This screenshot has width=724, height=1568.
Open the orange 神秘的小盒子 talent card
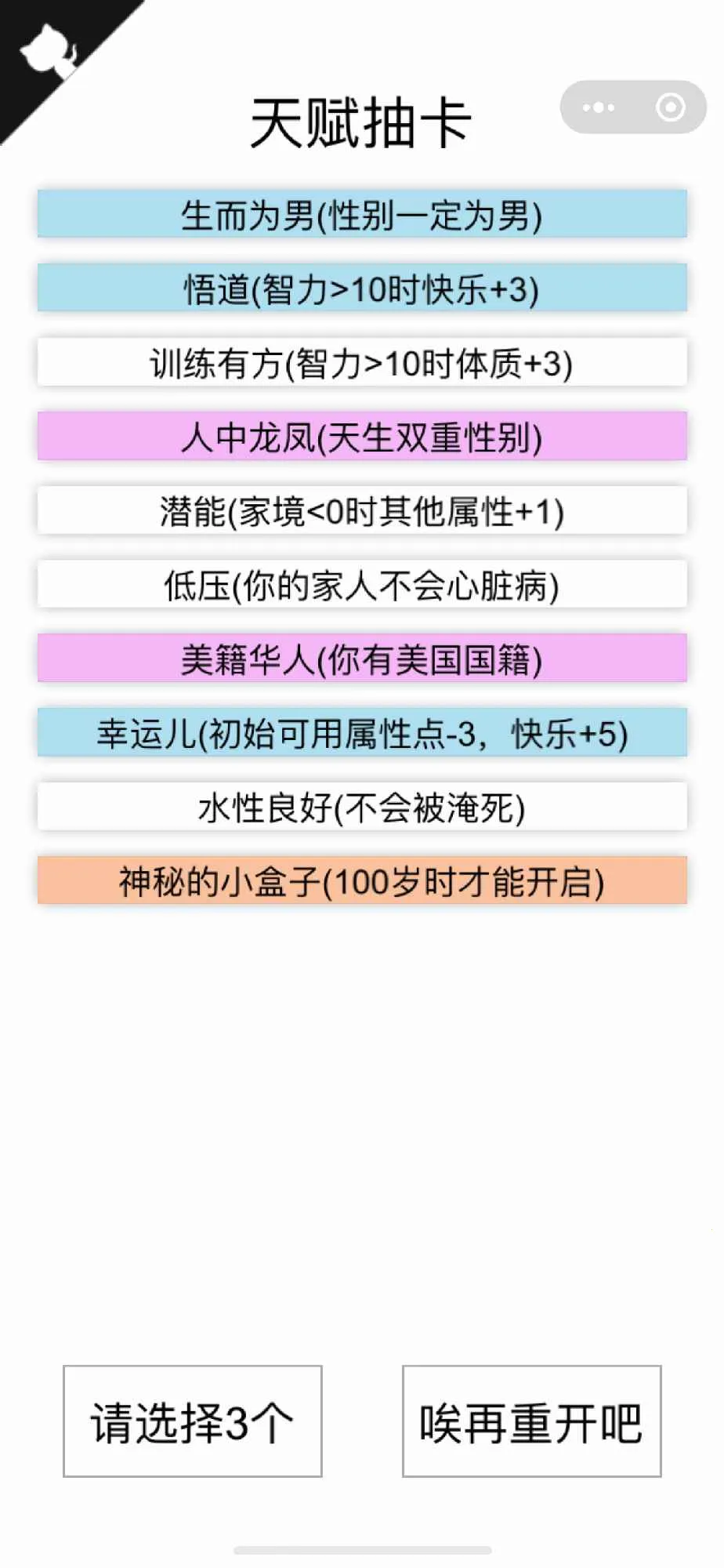click(x=362, y=880)
